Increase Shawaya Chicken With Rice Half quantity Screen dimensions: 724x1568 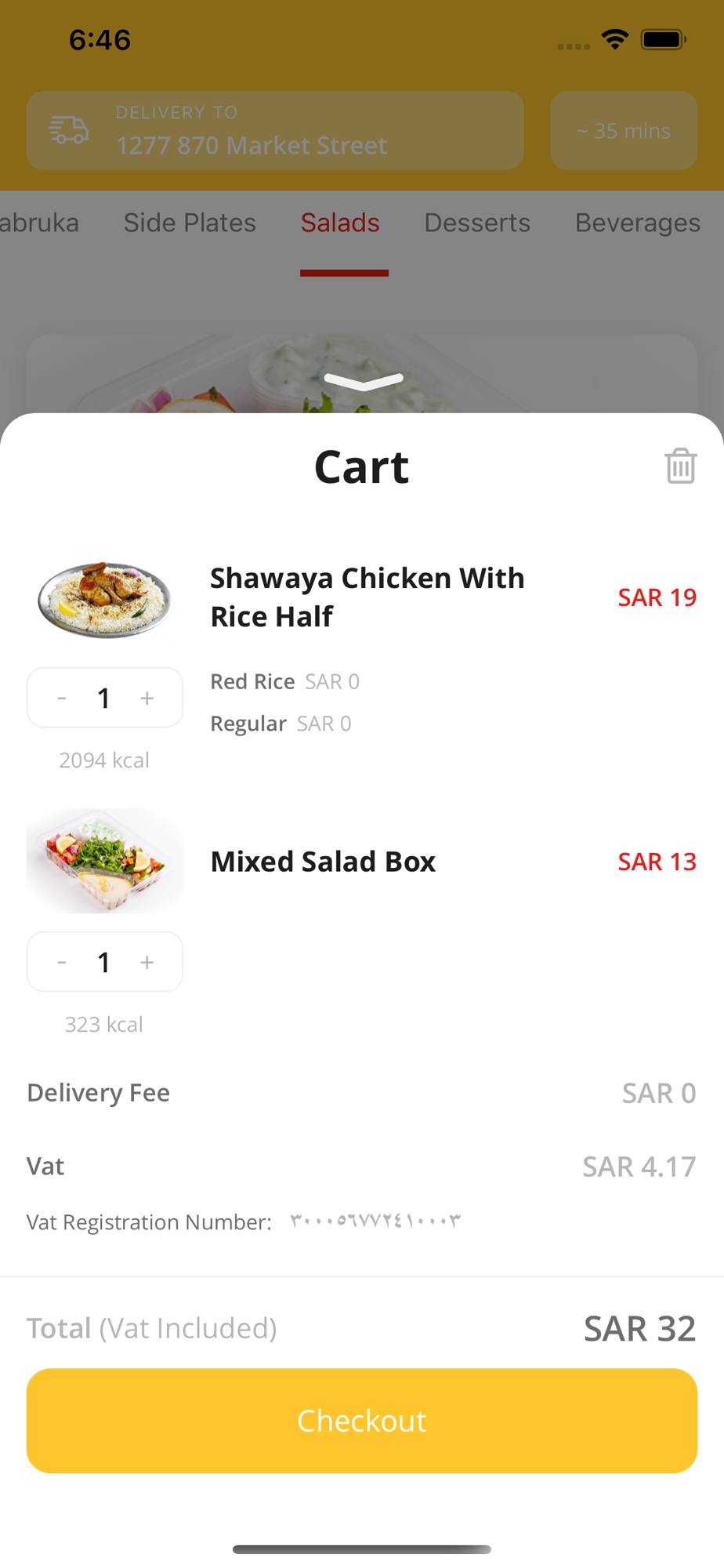coord(147,698)
